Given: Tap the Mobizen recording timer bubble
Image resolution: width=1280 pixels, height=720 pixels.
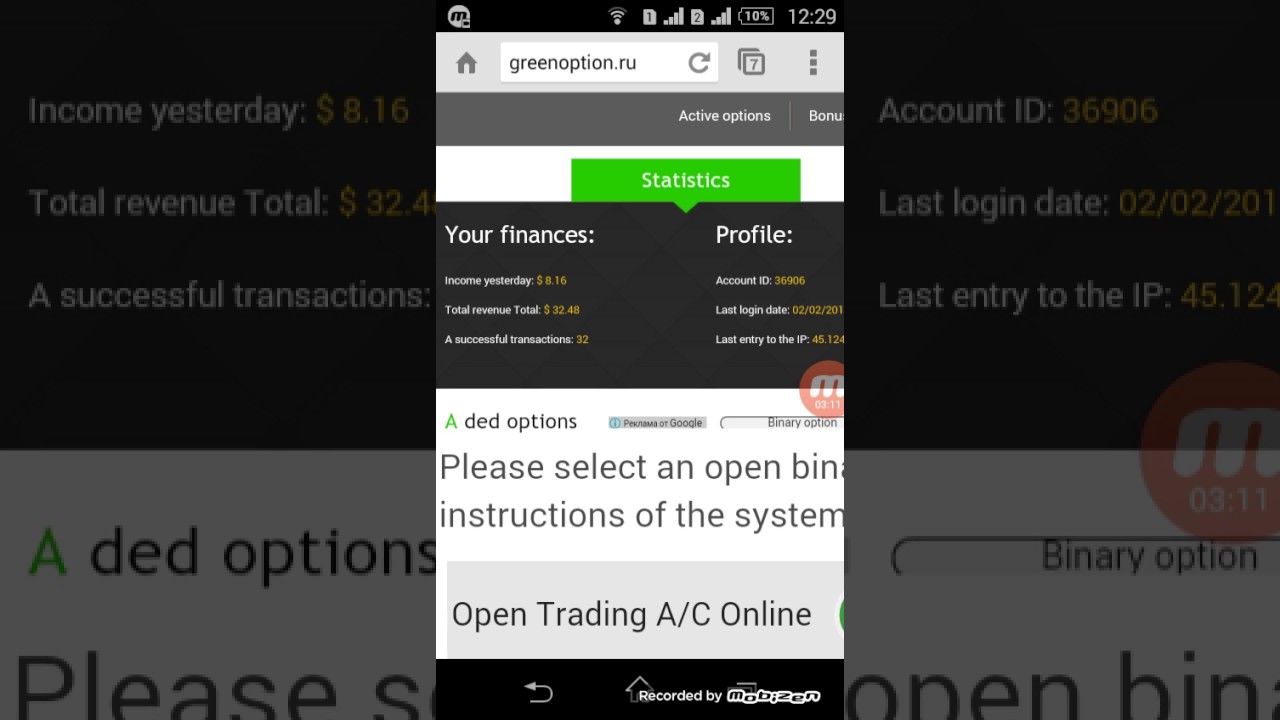Looking at the screenshot, I should click(x=824, y=390).
